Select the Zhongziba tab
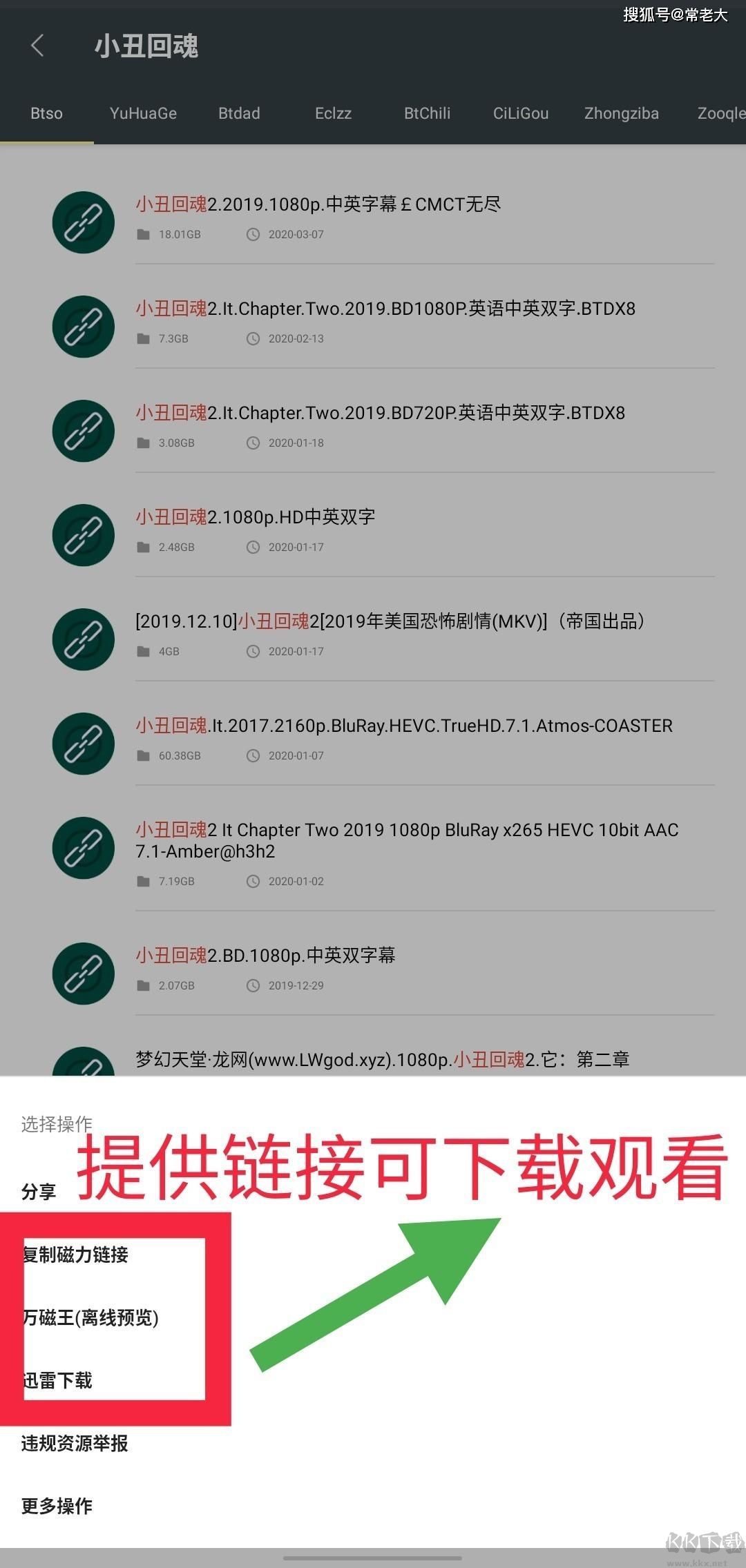This screenshot has height=1568, width=746. click(621, 113)
